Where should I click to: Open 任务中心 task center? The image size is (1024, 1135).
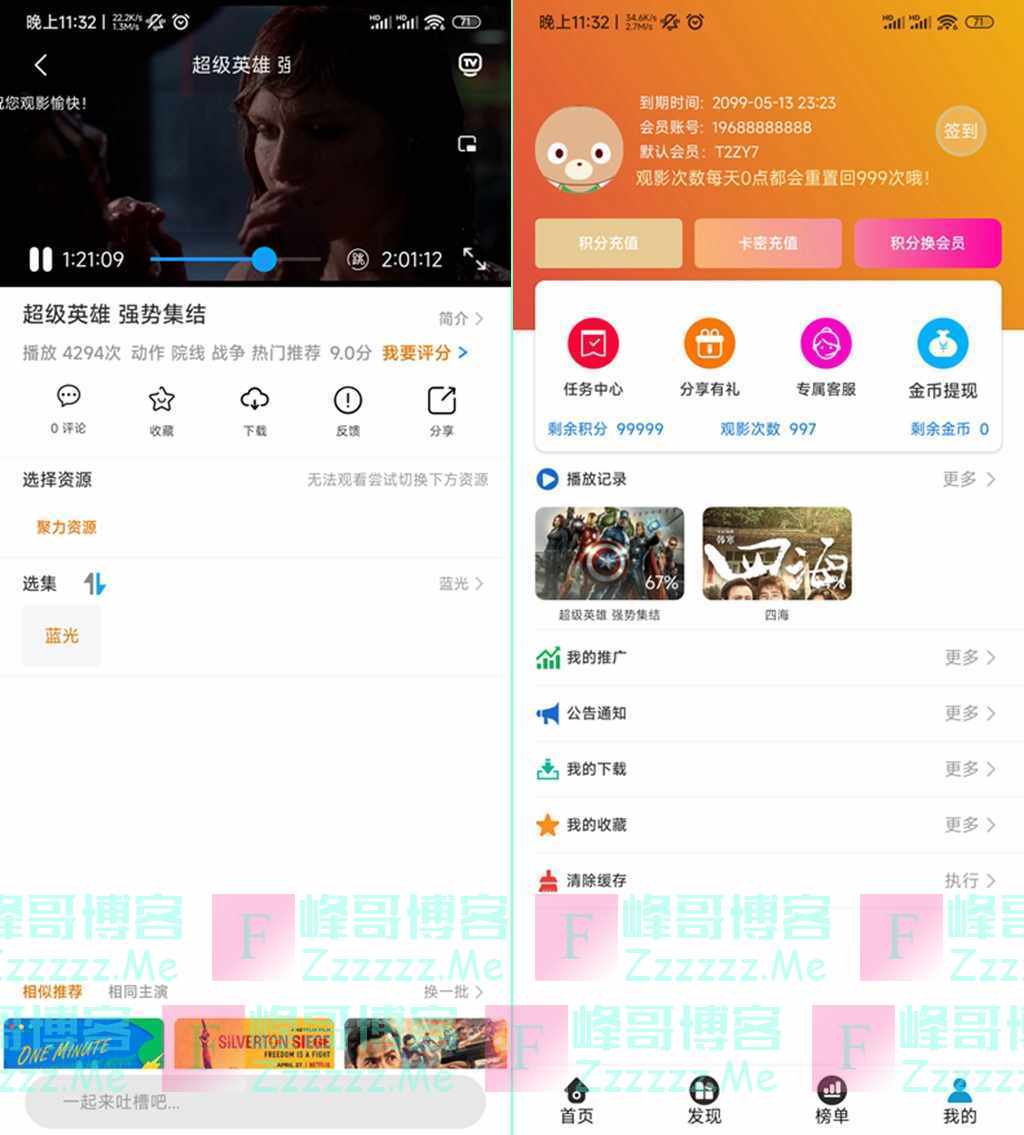[x=593, y=358]
